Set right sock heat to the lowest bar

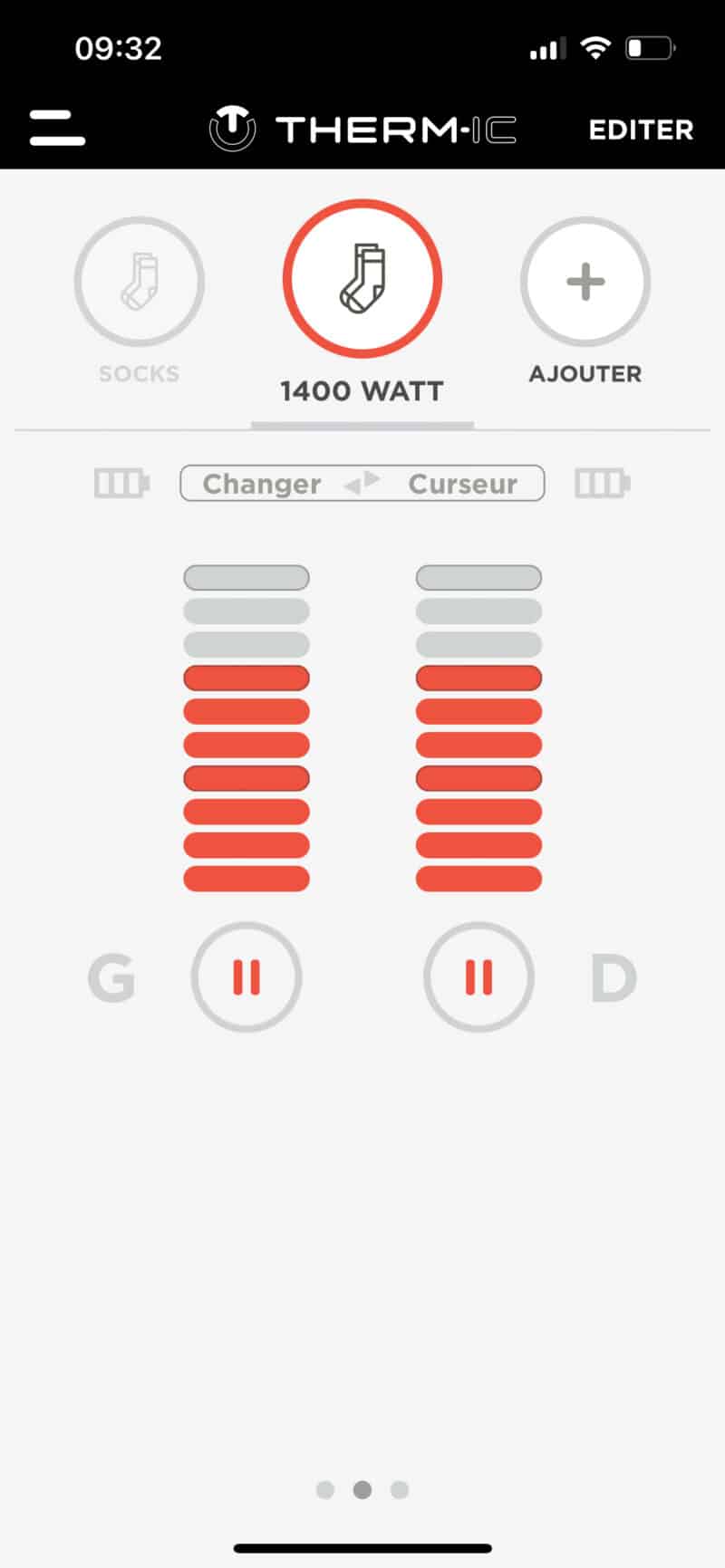[478, 879]
